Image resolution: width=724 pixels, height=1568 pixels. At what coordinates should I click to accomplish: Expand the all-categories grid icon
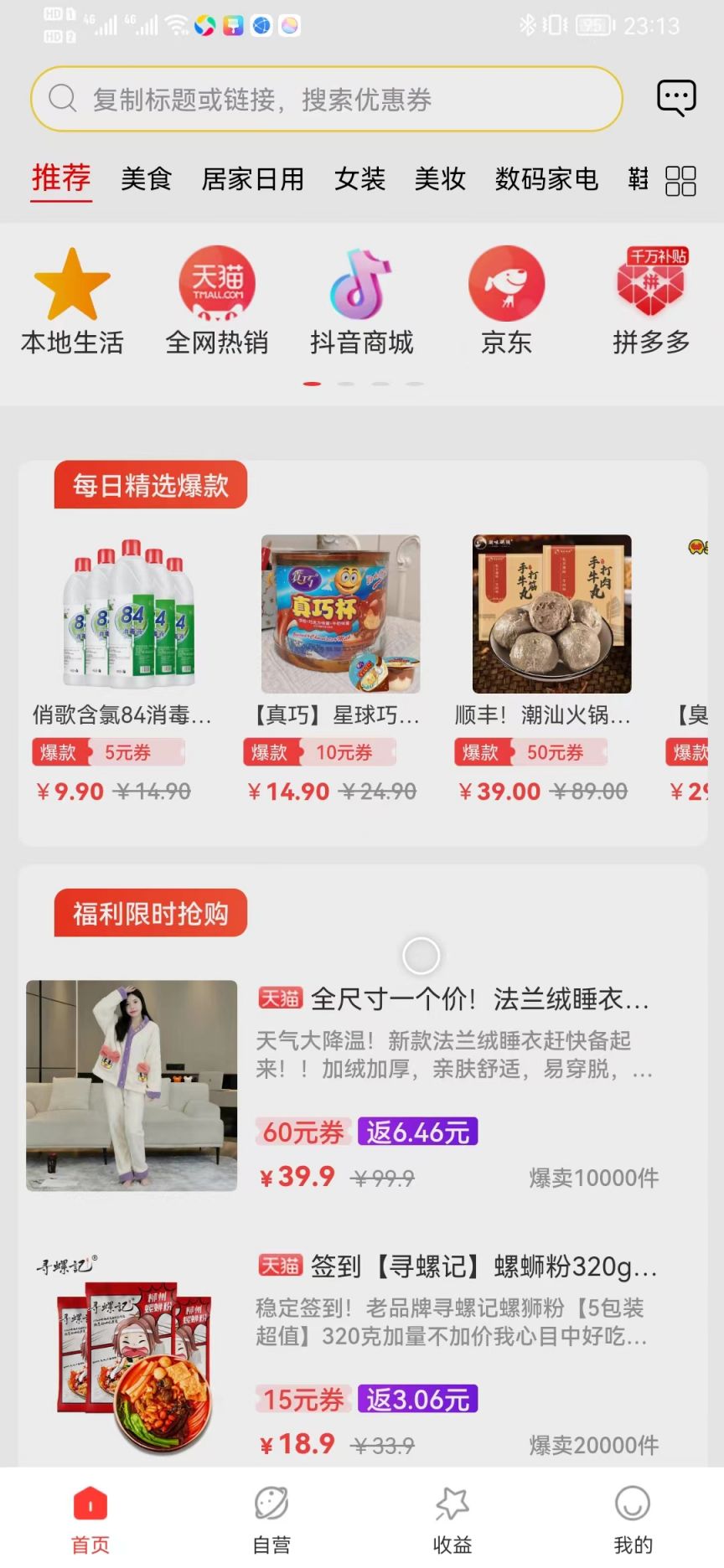click(x=680, y=180)
